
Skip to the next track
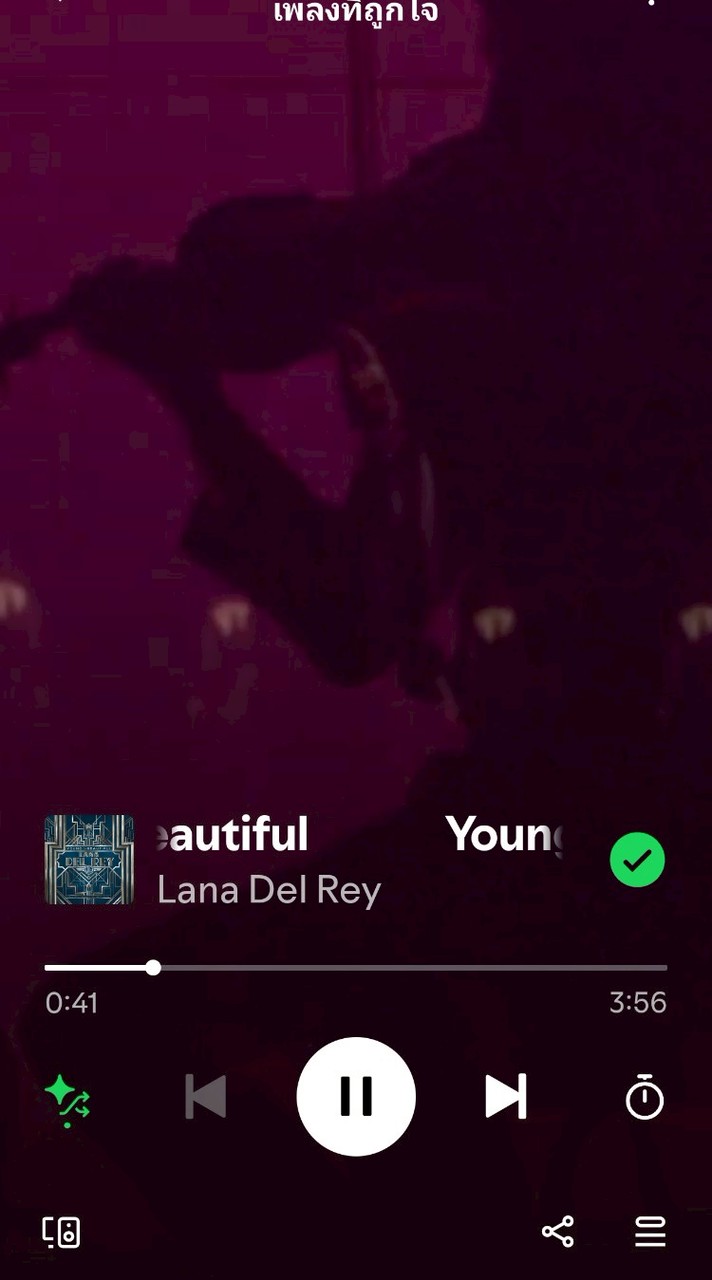click(x=505, y=1096)
